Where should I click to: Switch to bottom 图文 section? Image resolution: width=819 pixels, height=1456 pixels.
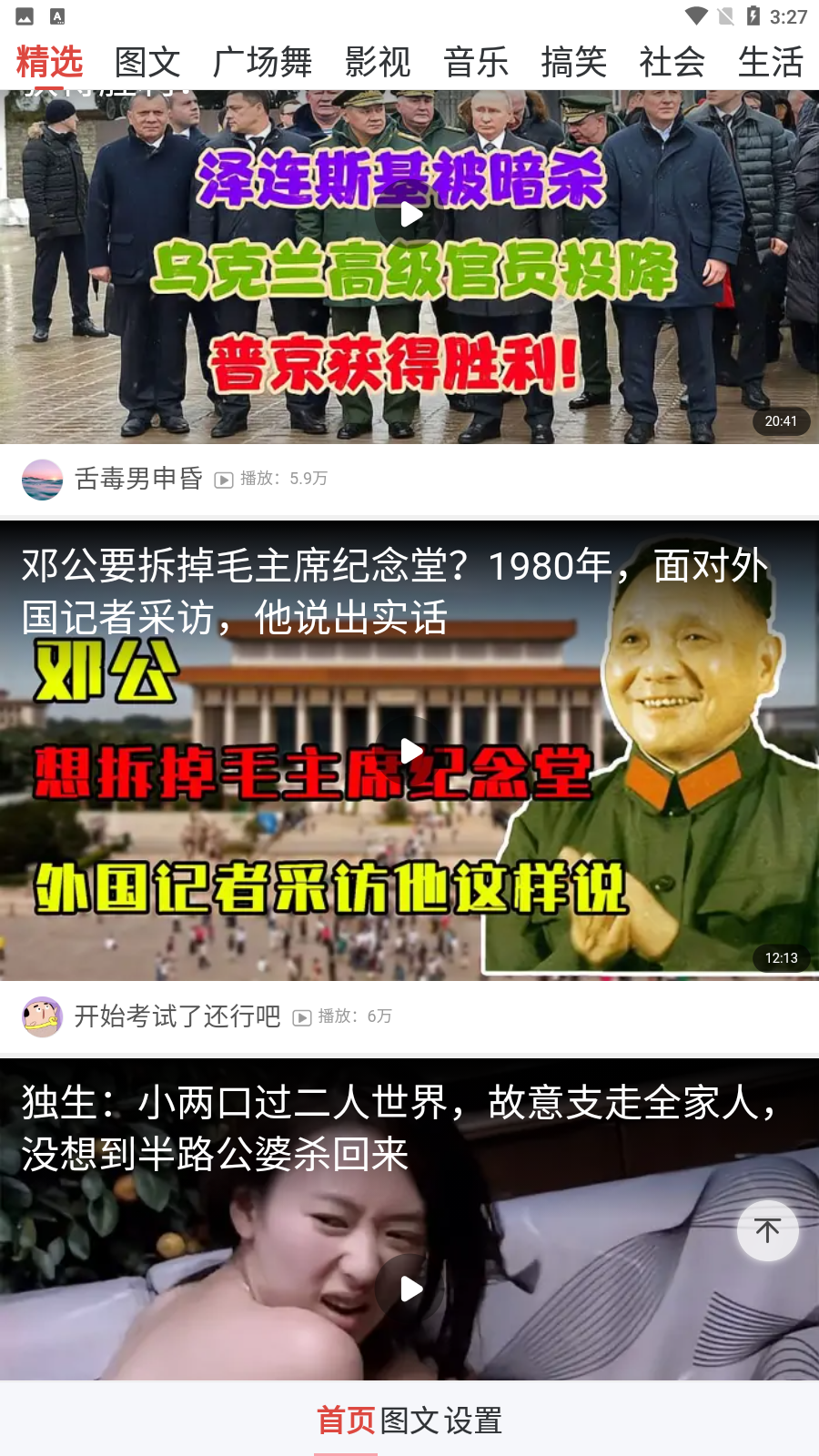click(x=409, y=1420)
